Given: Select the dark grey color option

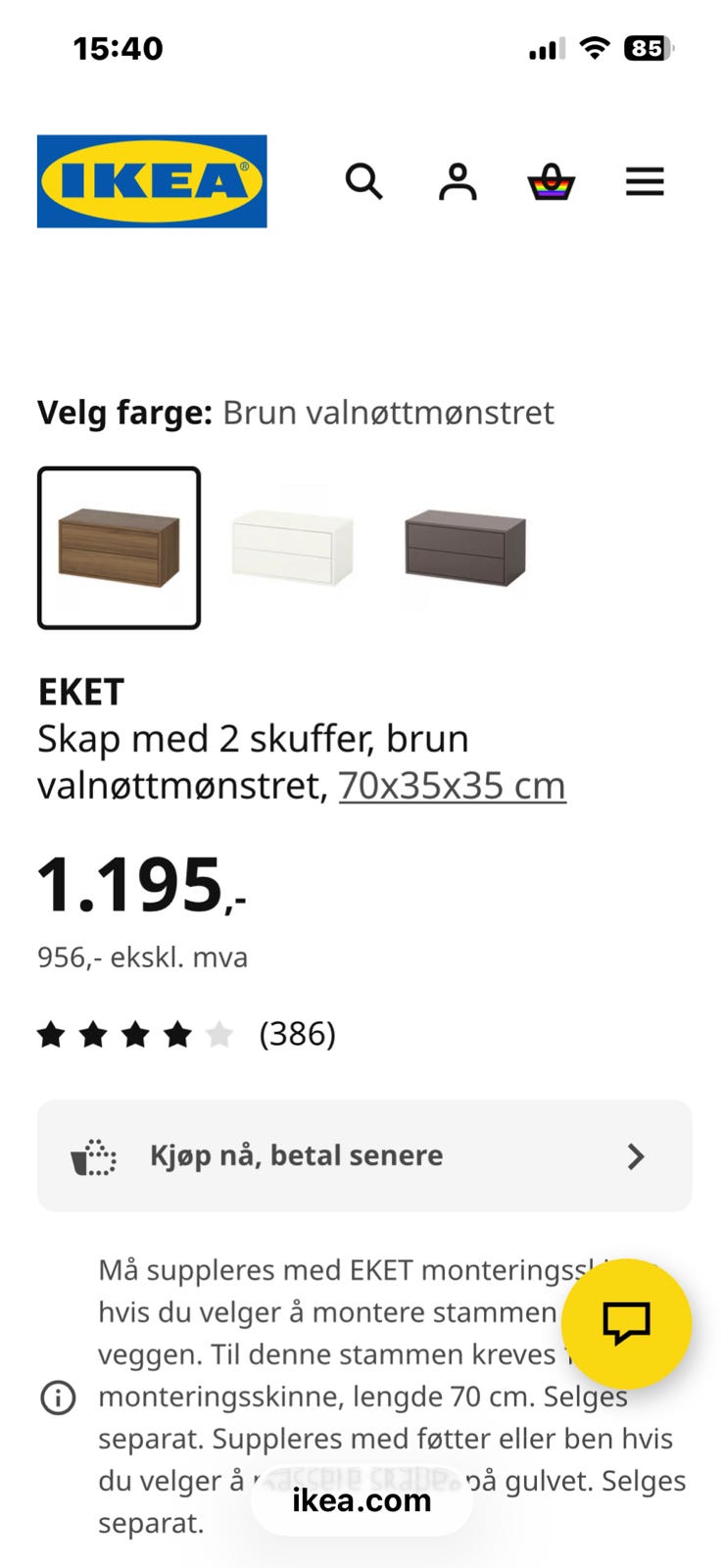Looking at the screenshot, I should click(x=465, y=548).
